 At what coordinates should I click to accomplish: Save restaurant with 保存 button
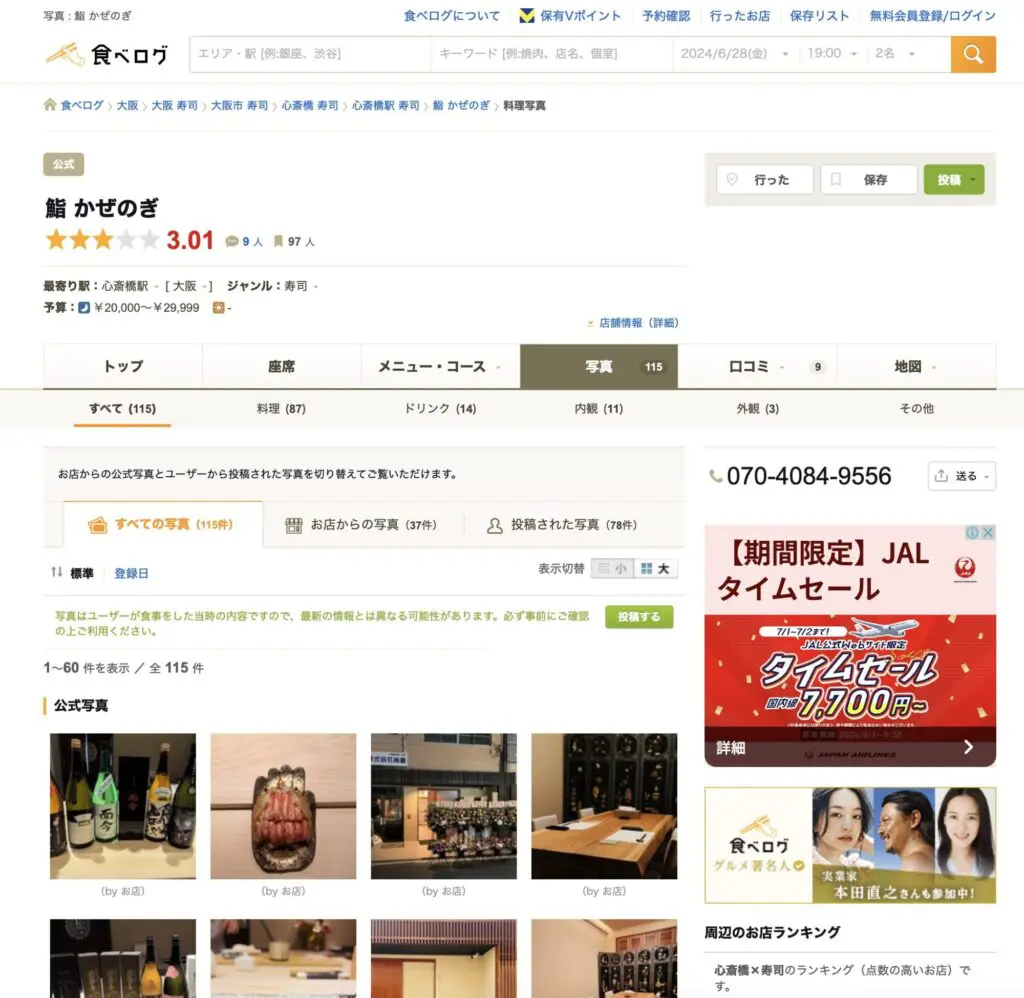point(868,180)
